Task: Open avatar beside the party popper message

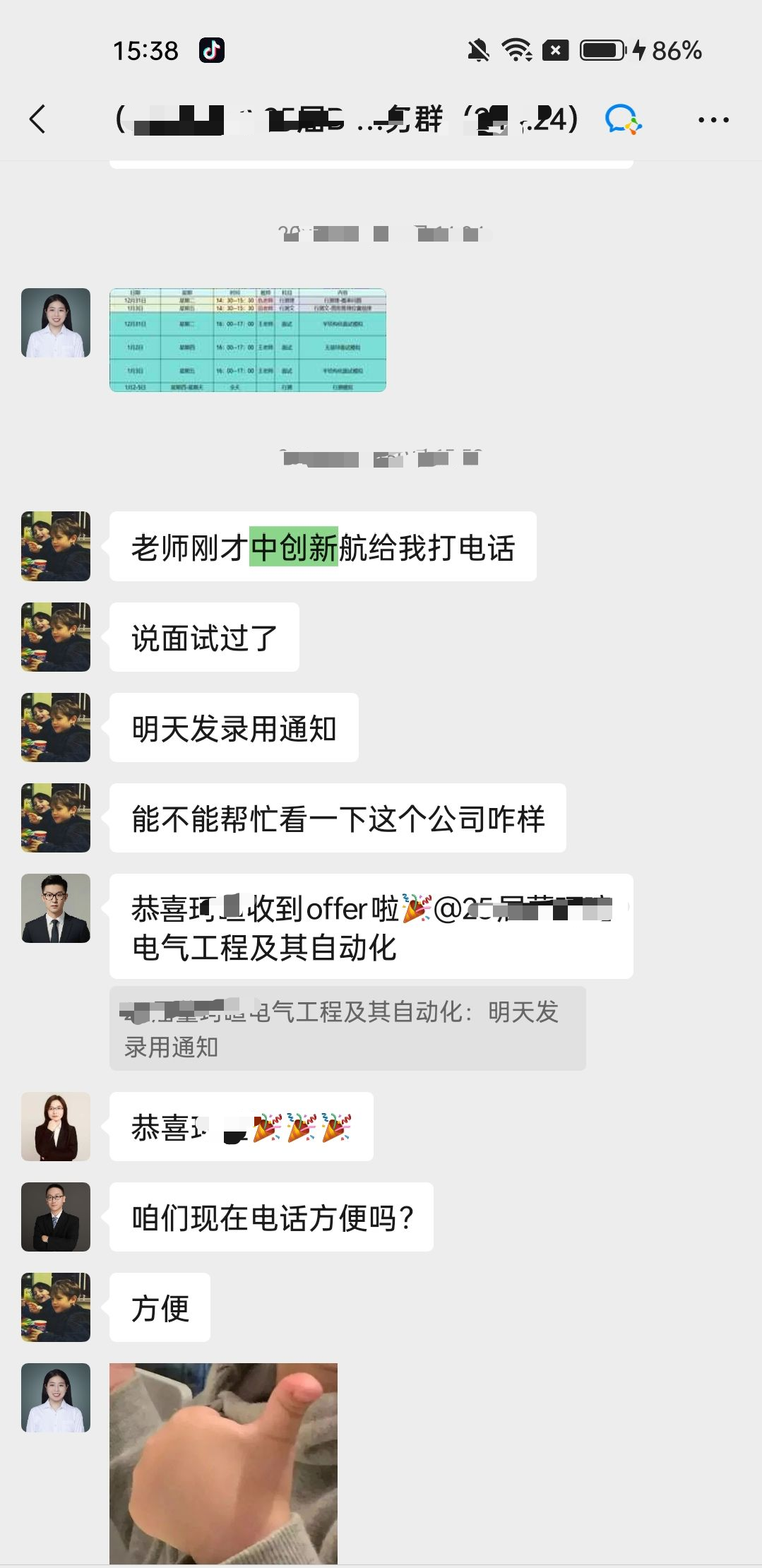Action: point(56,1127)
